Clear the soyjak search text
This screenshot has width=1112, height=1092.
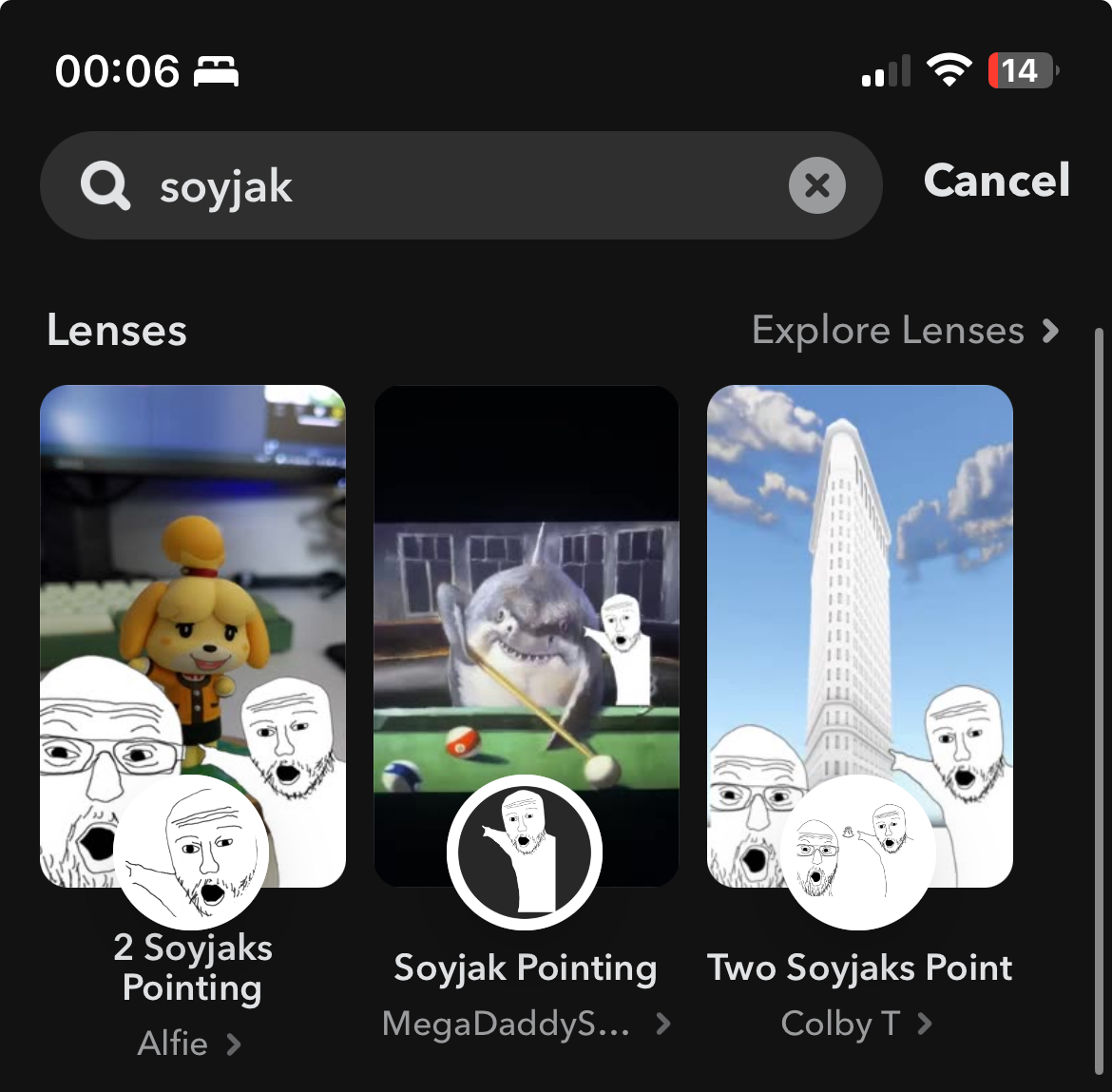[x=816, y=186]
